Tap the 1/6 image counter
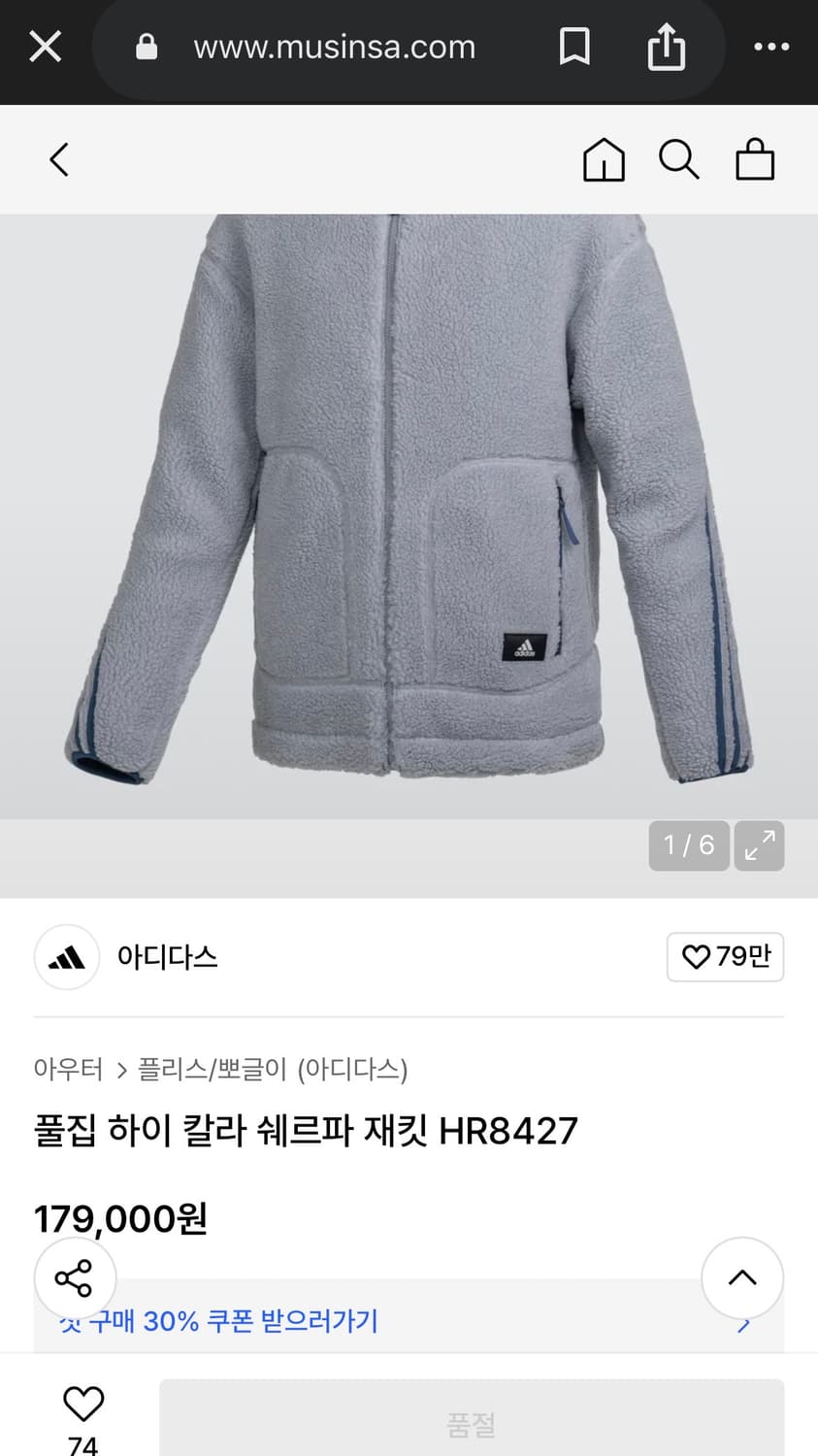The height and width of the screenshot is (1456, 818). (689, 845)
